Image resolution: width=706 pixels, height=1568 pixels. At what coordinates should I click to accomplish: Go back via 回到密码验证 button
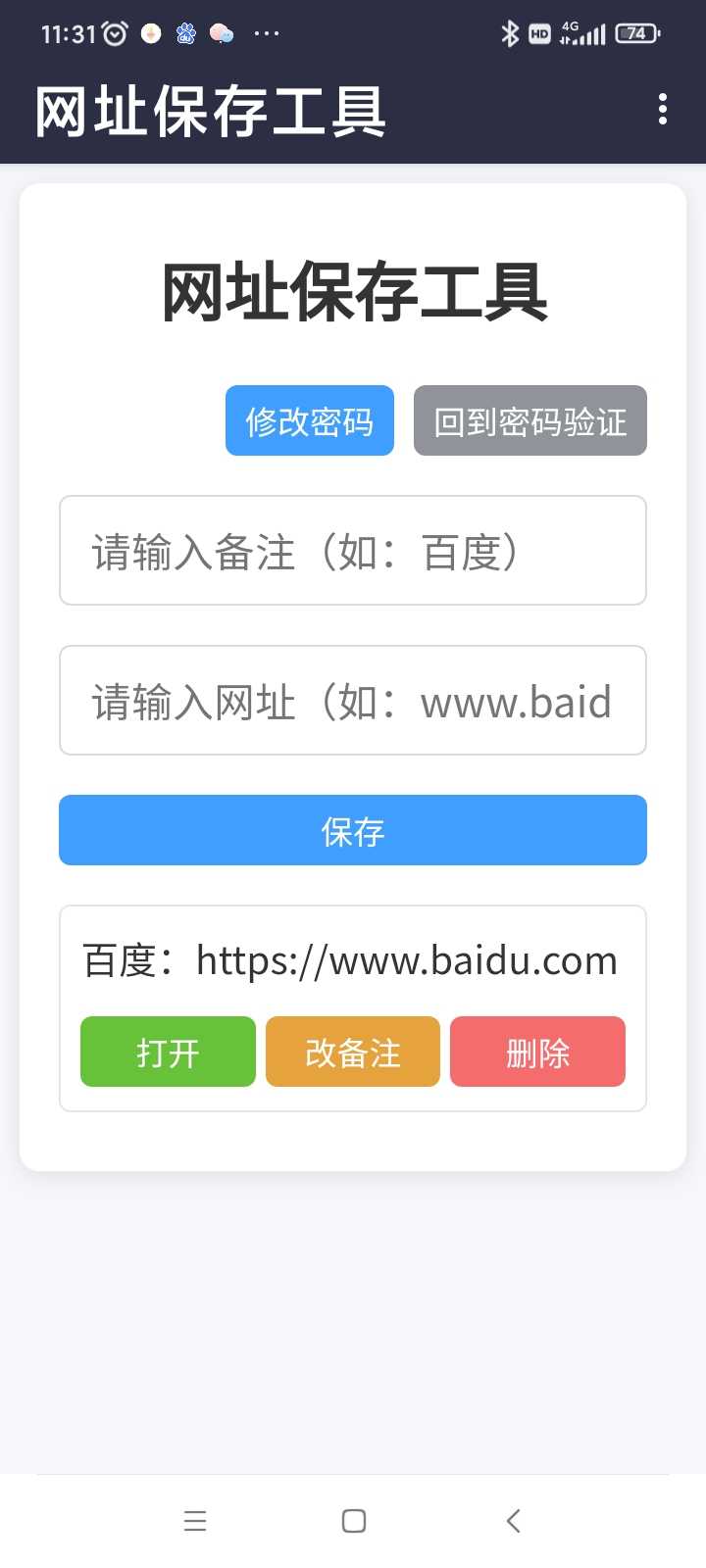click(x=529, y=420)
